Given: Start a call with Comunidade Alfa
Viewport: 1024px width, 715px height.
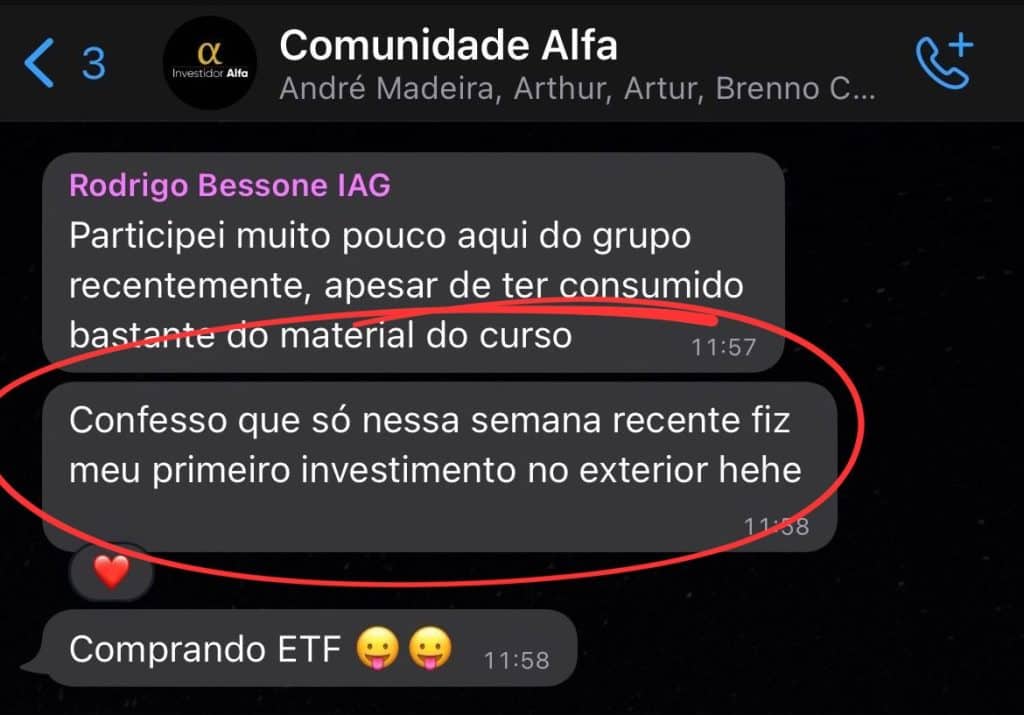Looking at the screenshot, I should [x=944, y=62].
